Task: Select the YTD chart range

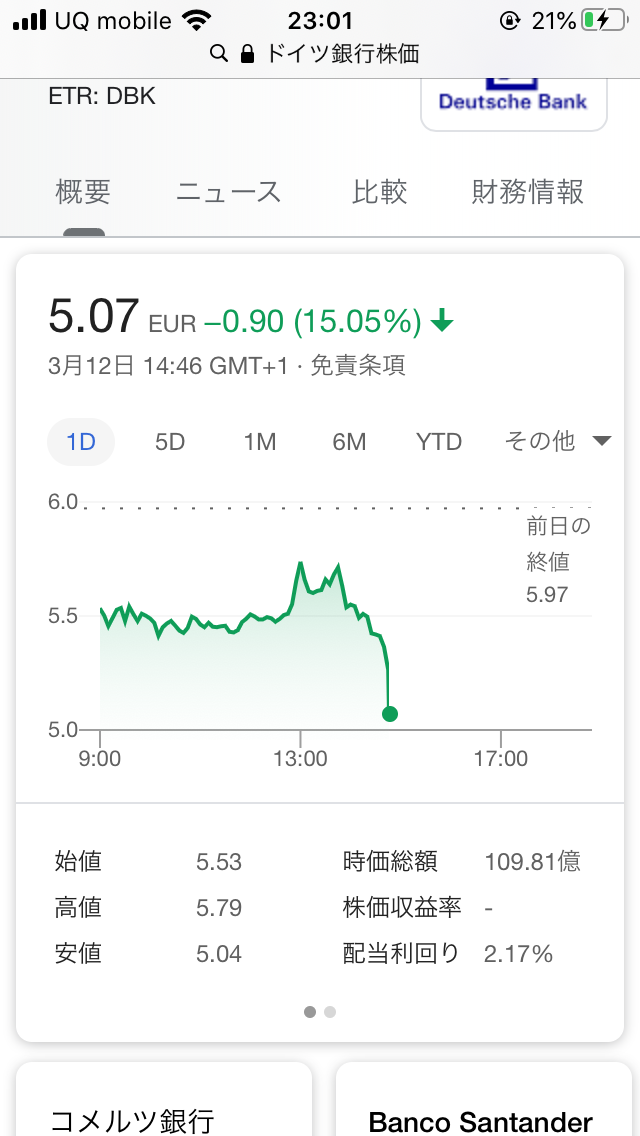Action: pyautogui.click(x=439, y=441)
